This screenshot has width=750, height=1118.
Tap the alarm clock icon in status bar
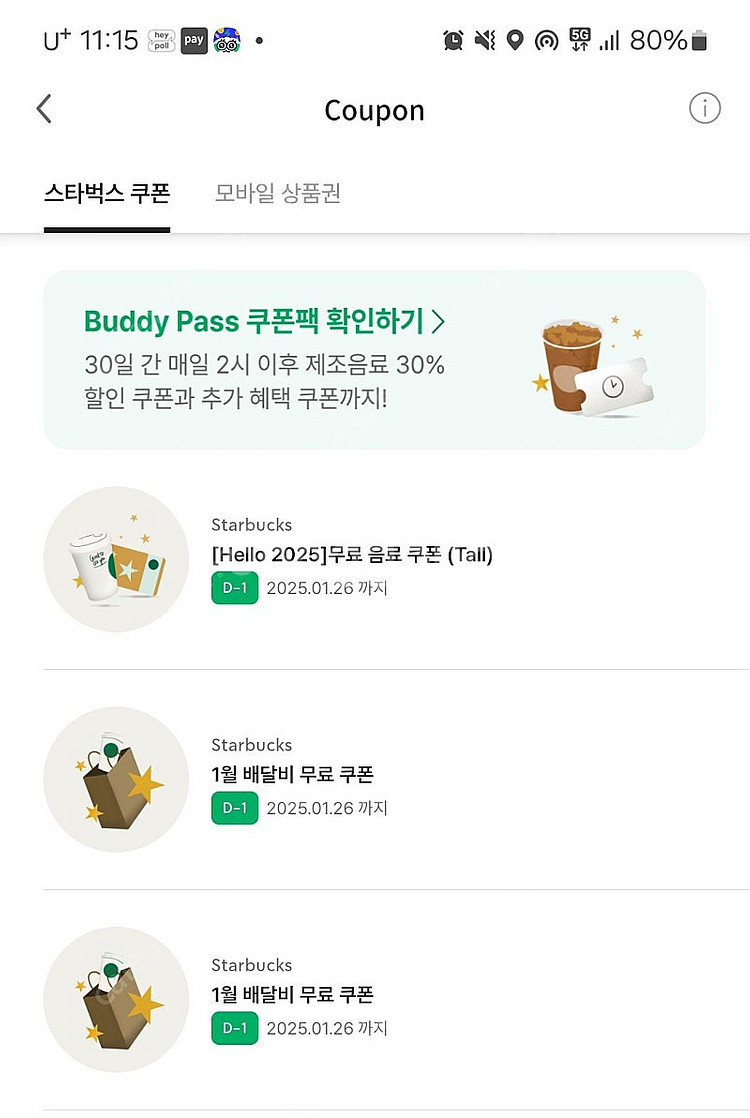click(x=454, y=40)
